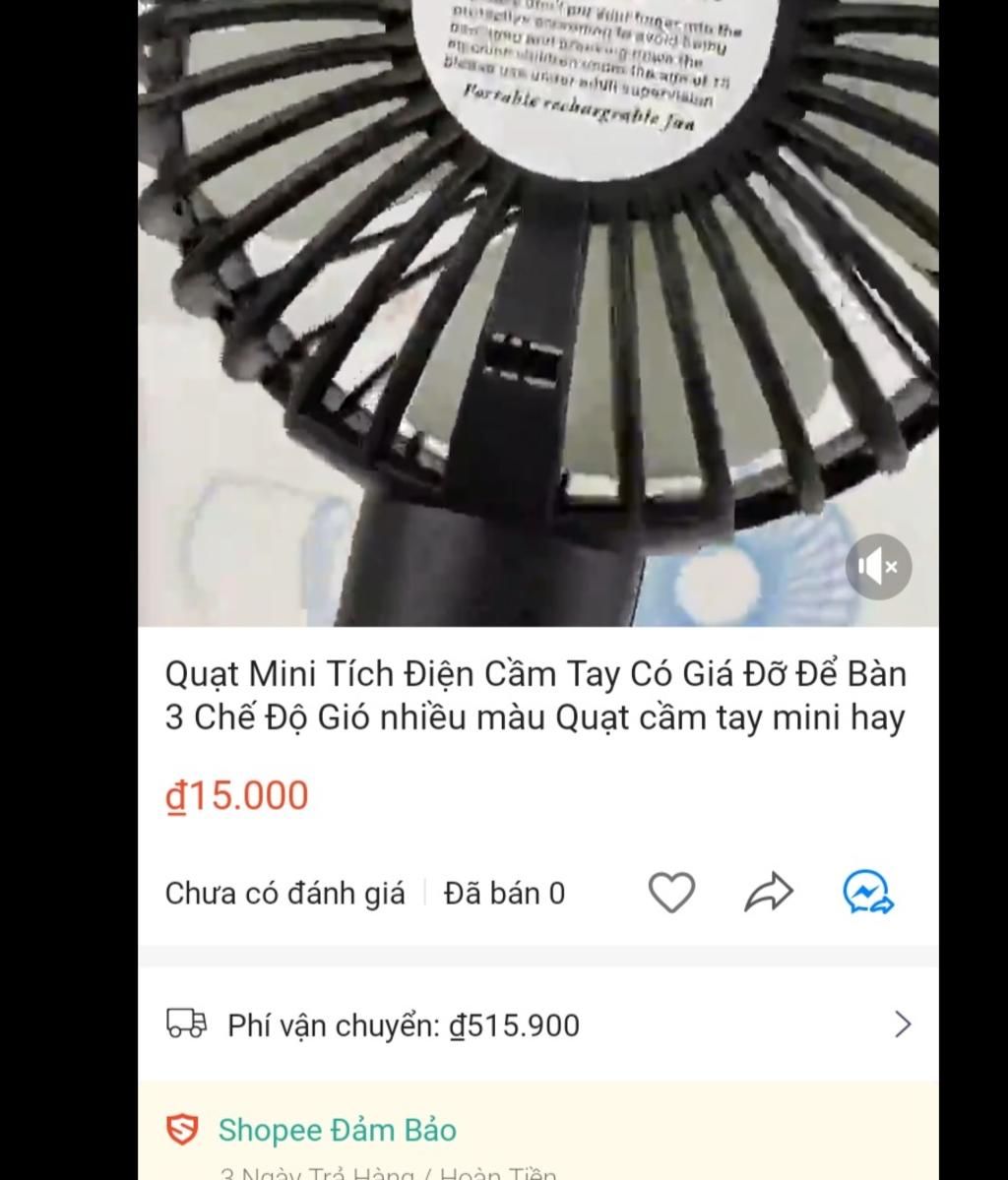
Task: Unmute the product video sound
Action: pos(878,567)
